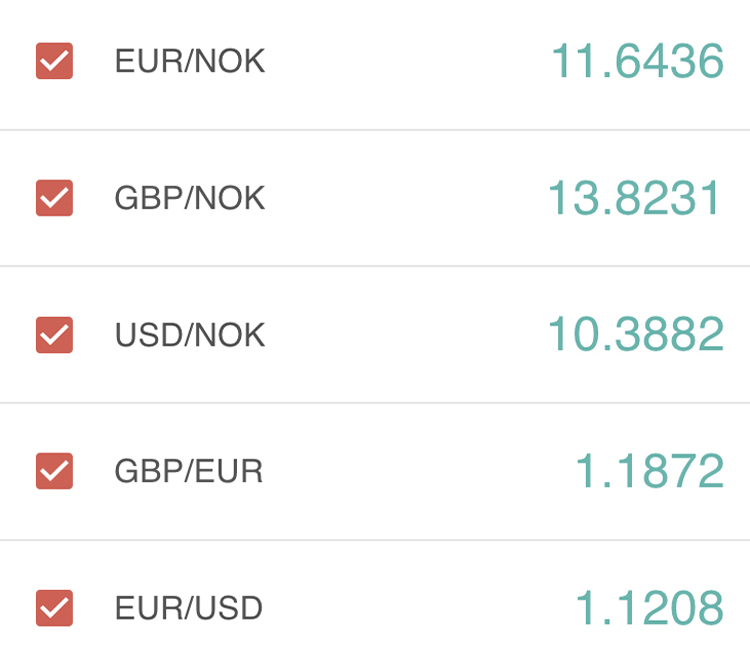The image size is (750, 670).
Task: Uncheck the EUR/NOK checkbox
Action: click(54, 61)
